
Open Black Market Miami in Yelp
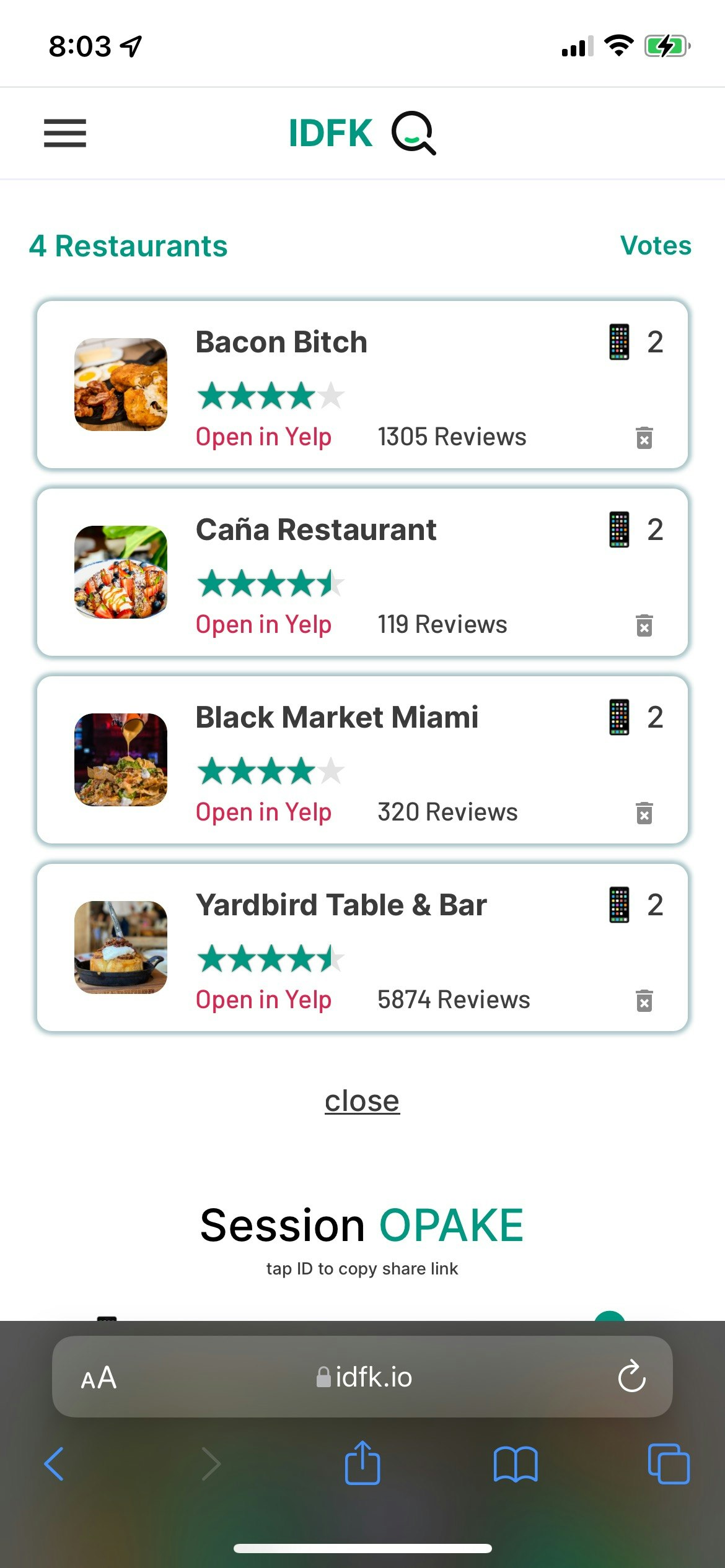pyautogui.click(x=263, y=812)
